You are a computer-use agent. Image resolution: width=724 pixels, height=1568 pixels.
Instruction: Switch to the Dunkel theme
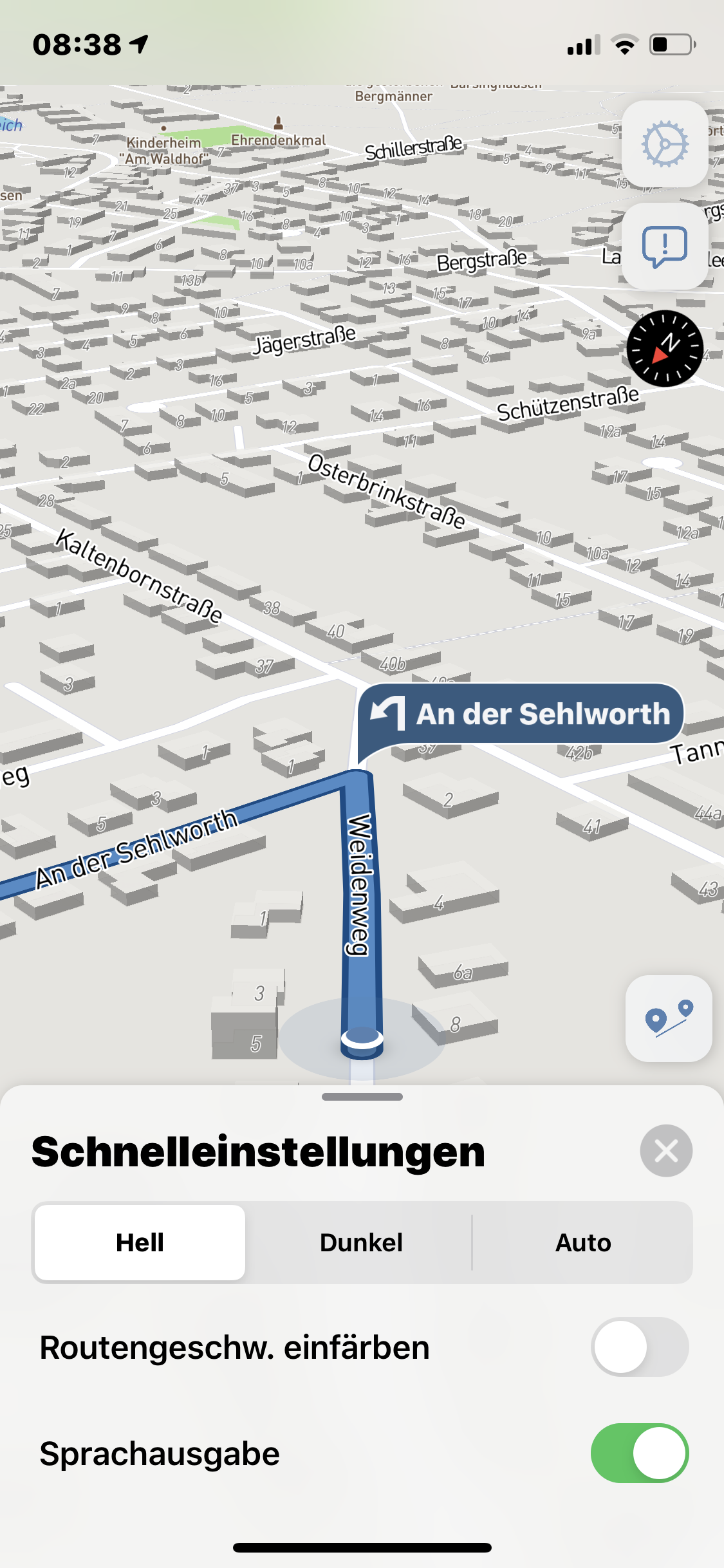[x=361, y=1242]
